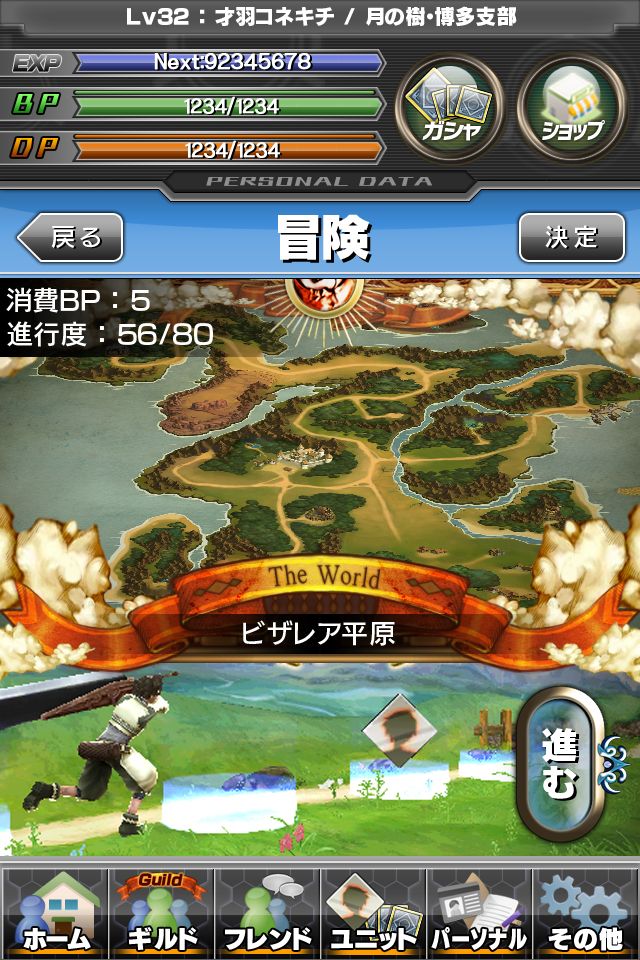Switch to the ホーム tab
Viewport: 640px width, 960px height.
[x=54, y=912]
